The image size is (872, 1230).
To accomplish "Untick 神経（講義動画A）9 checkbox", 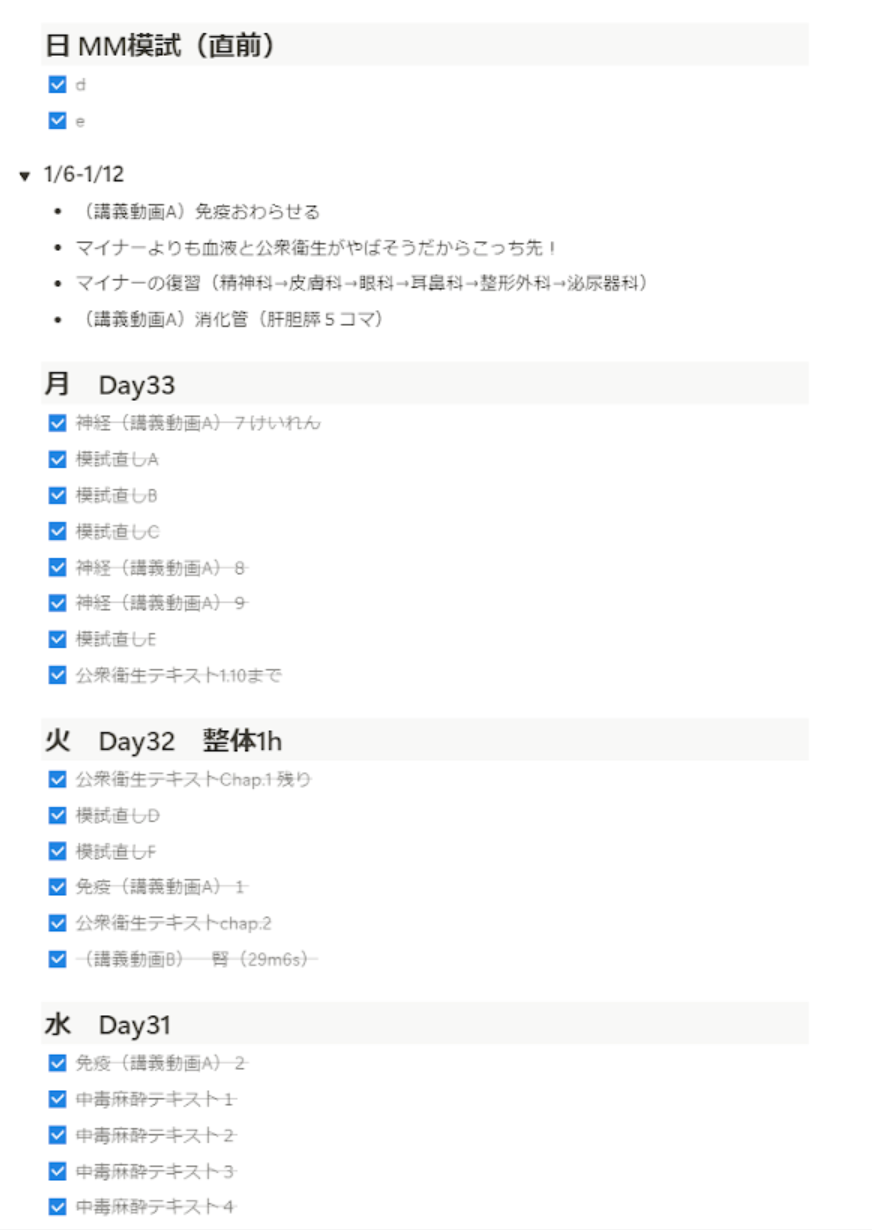I will pos(57,603).
